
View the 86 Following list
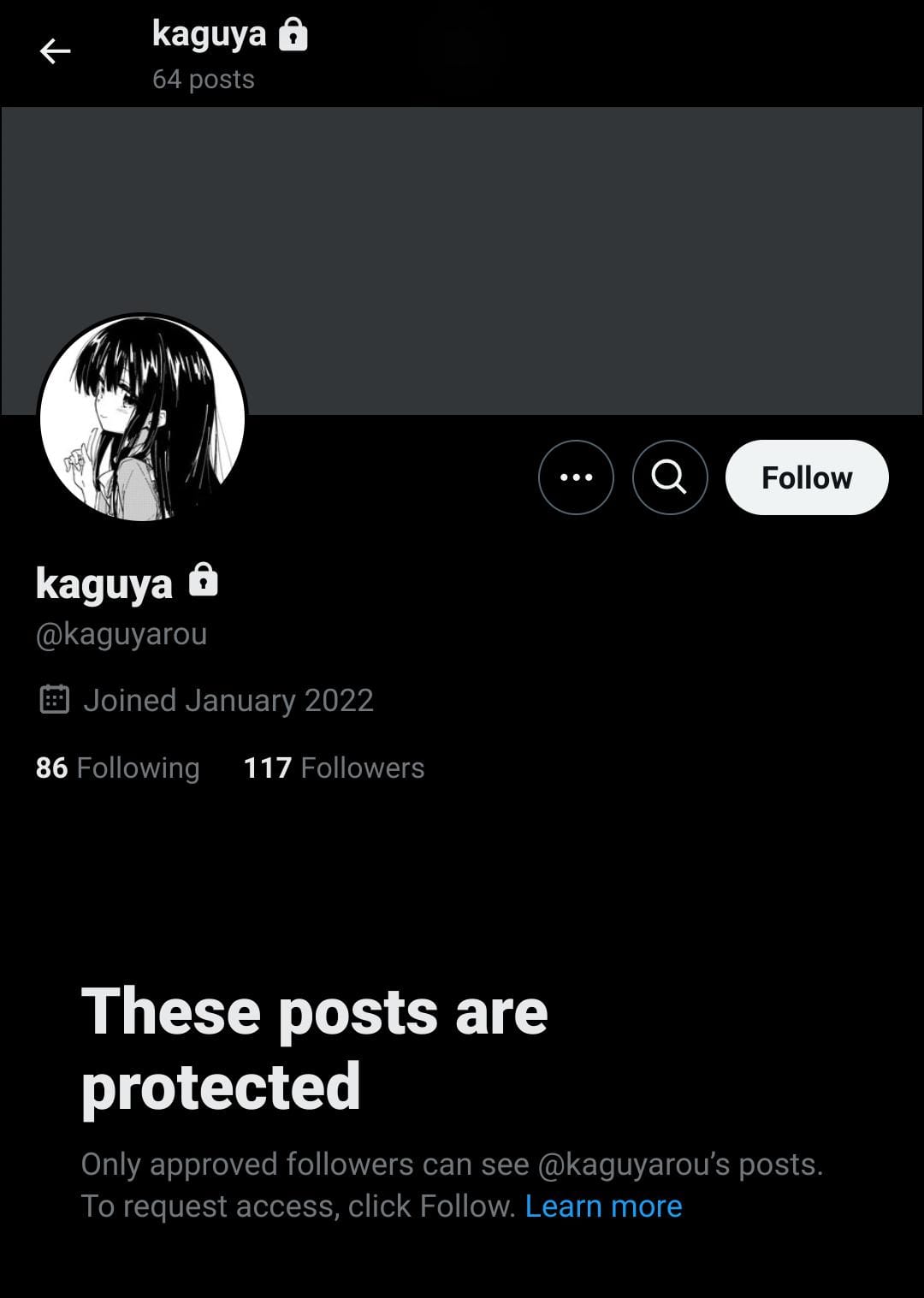coord(117,768)
